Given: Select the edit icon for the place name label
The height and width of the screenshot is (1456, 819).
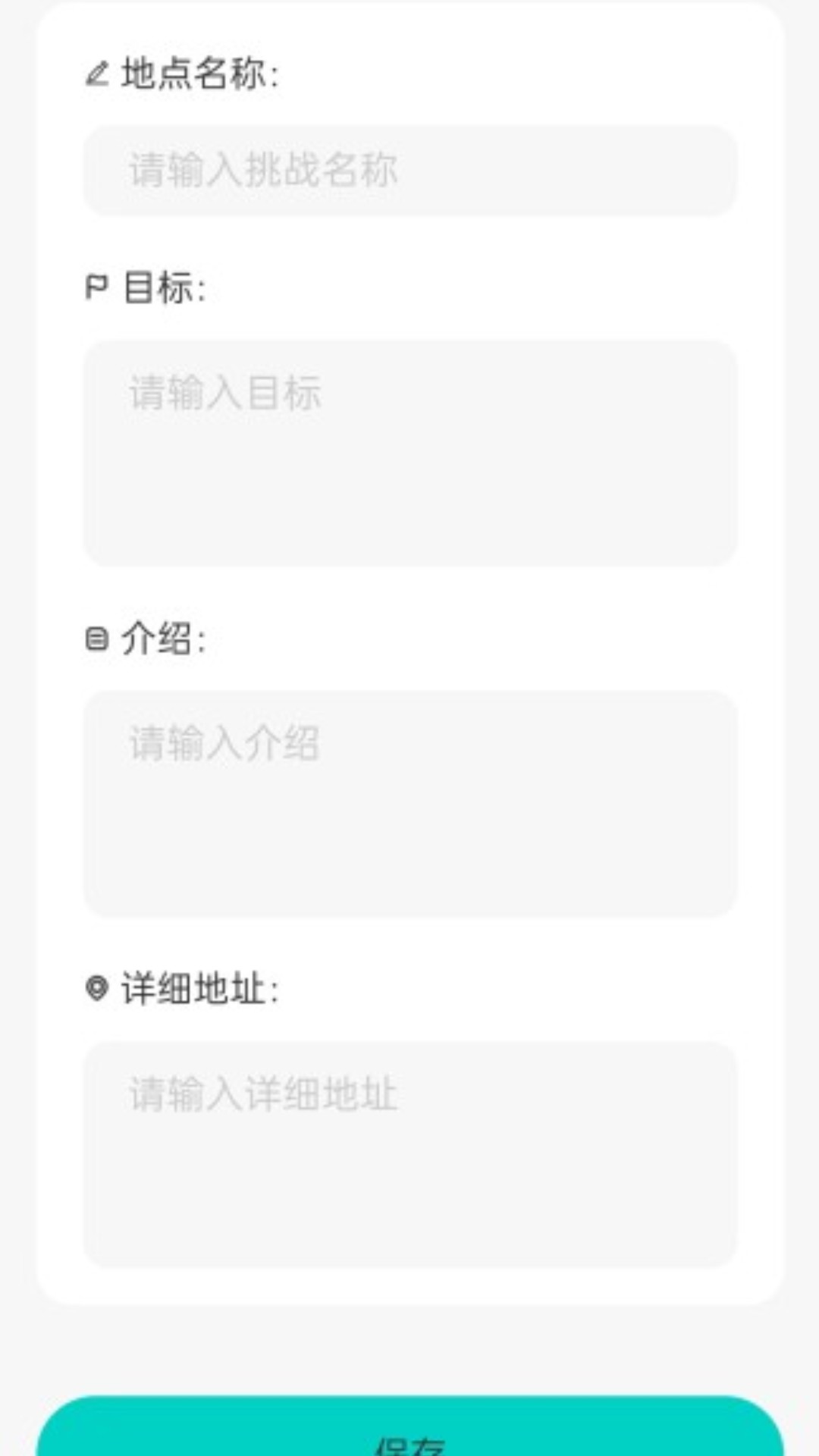Looking at the screenshot, I should click(x=97, y=74).
